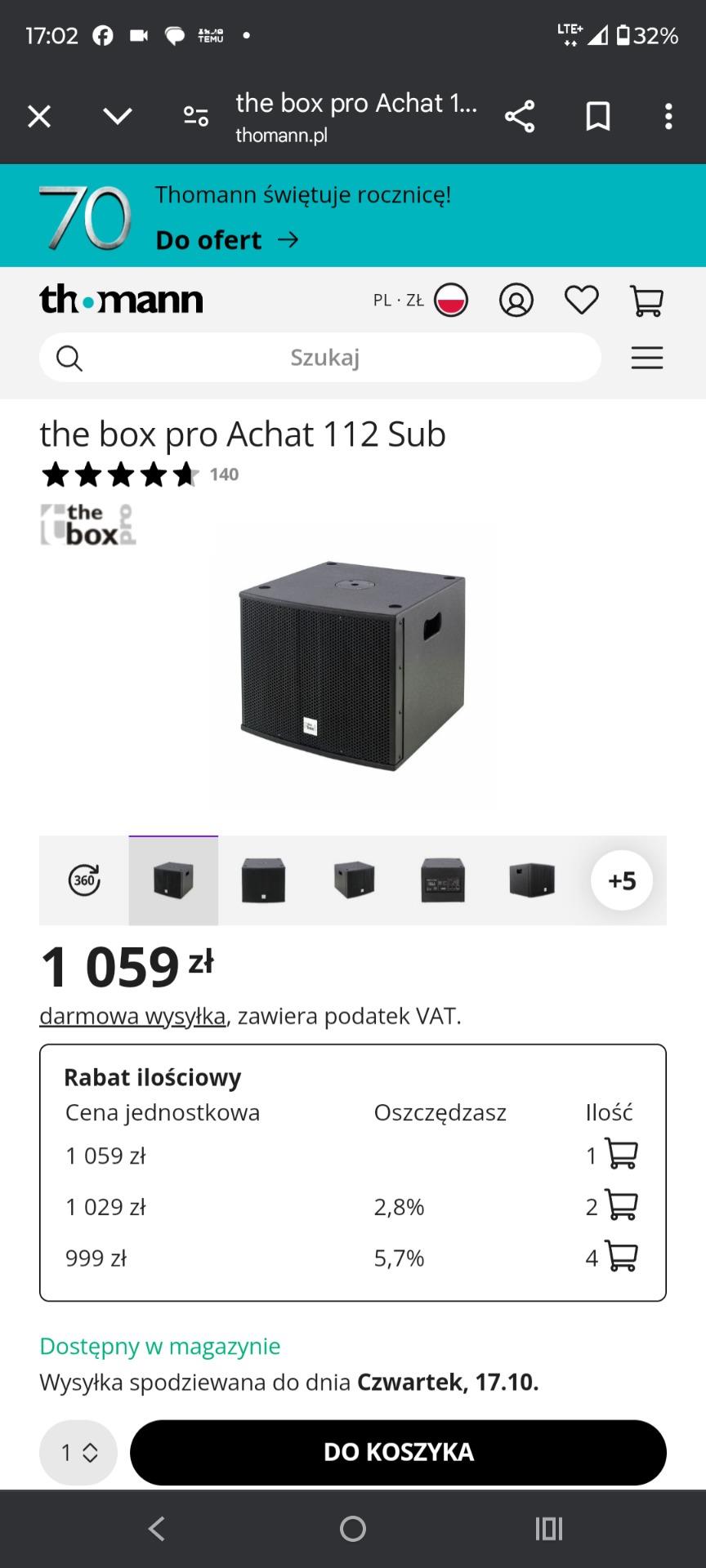Open the Do ofert anniversary banner
Viewport: 706px width, 1568px height.
pos(227,240)
